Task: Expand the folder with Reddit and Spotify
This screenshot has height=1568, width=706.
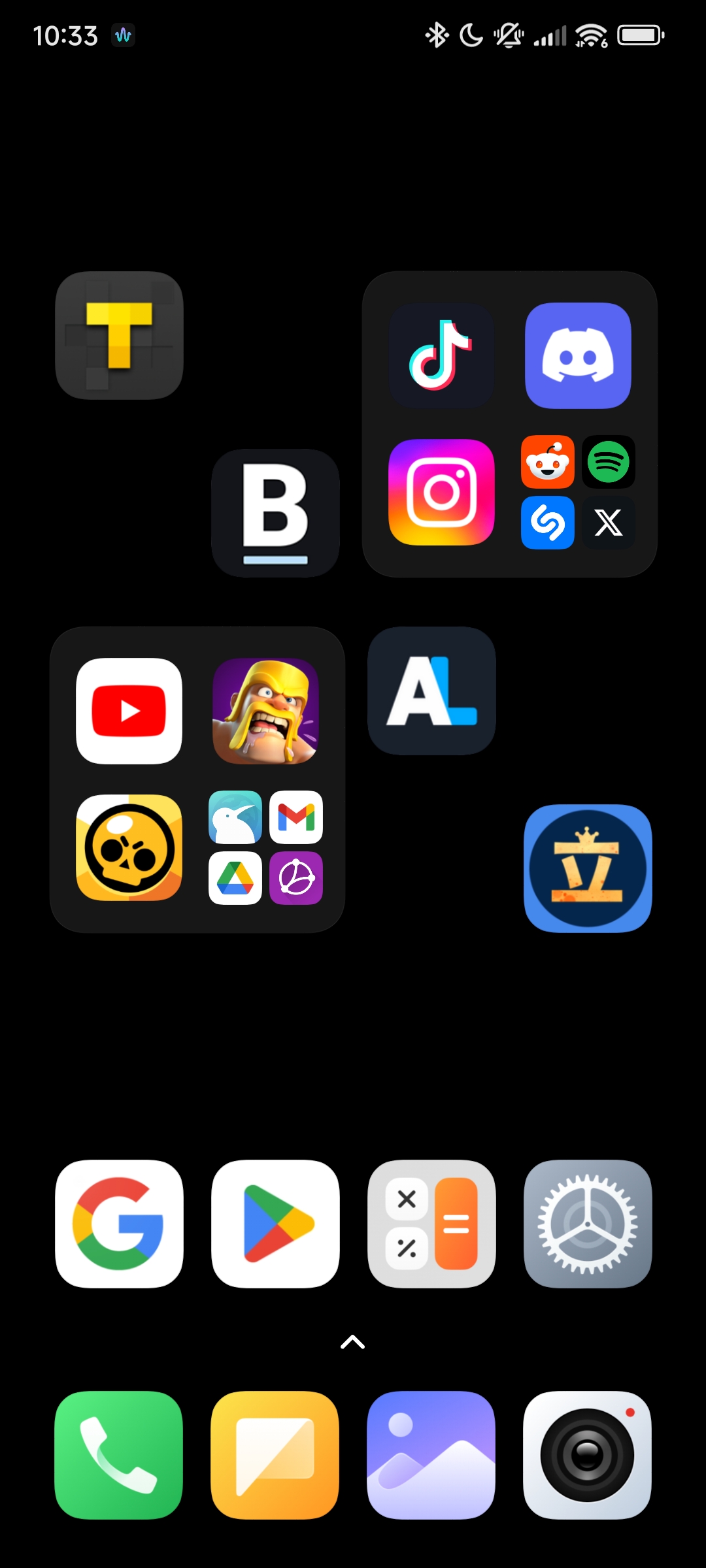Action: coord(578,492)
